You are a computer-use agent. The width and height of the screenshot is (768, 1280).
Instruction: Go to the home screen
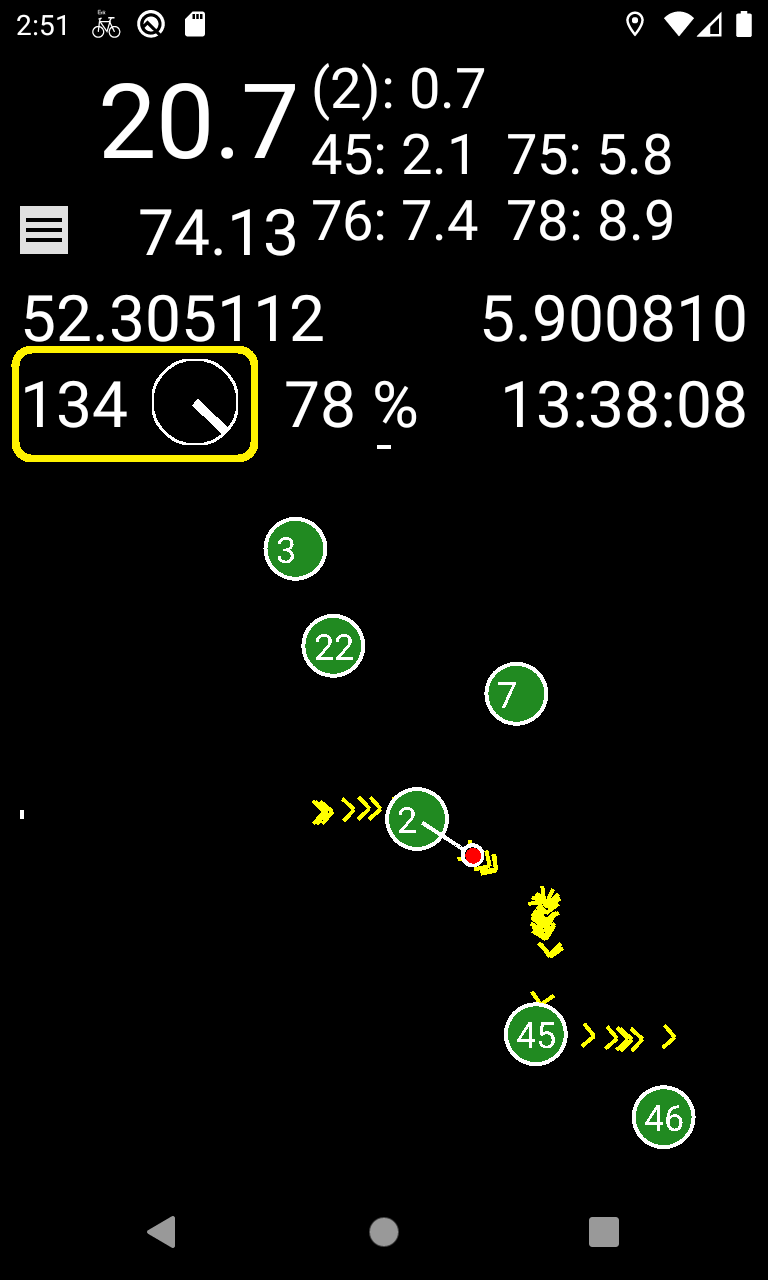(x=384, y=1232)
